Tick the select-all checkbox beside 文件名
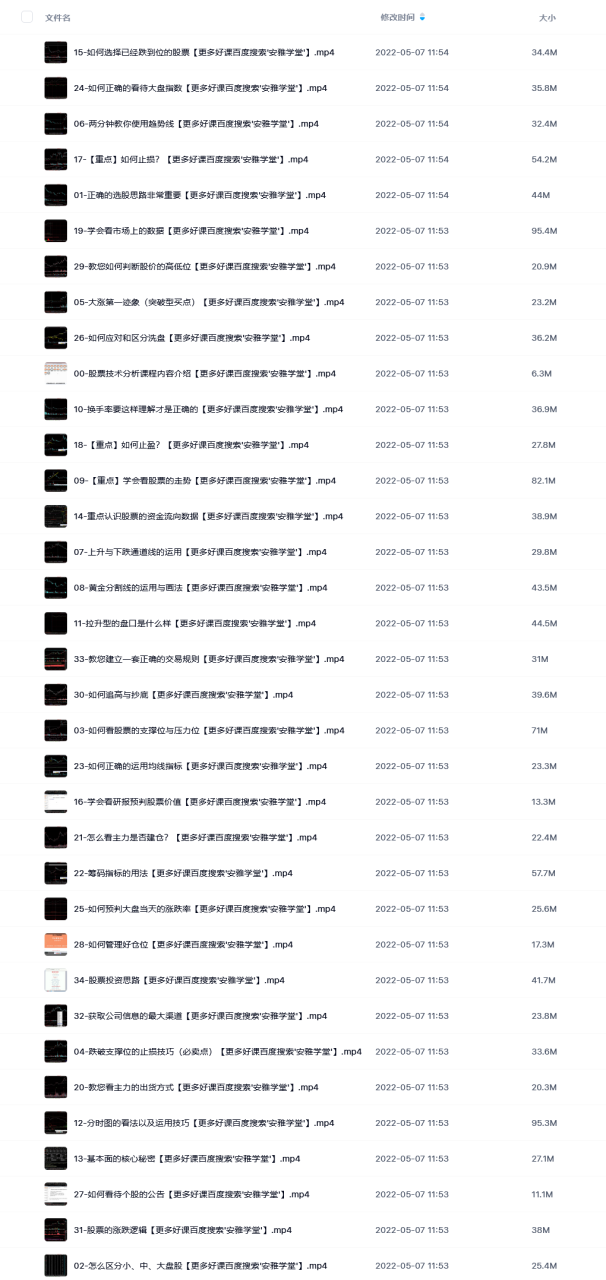This screenshot has height=1280, width=606. (x=27, y=17)
